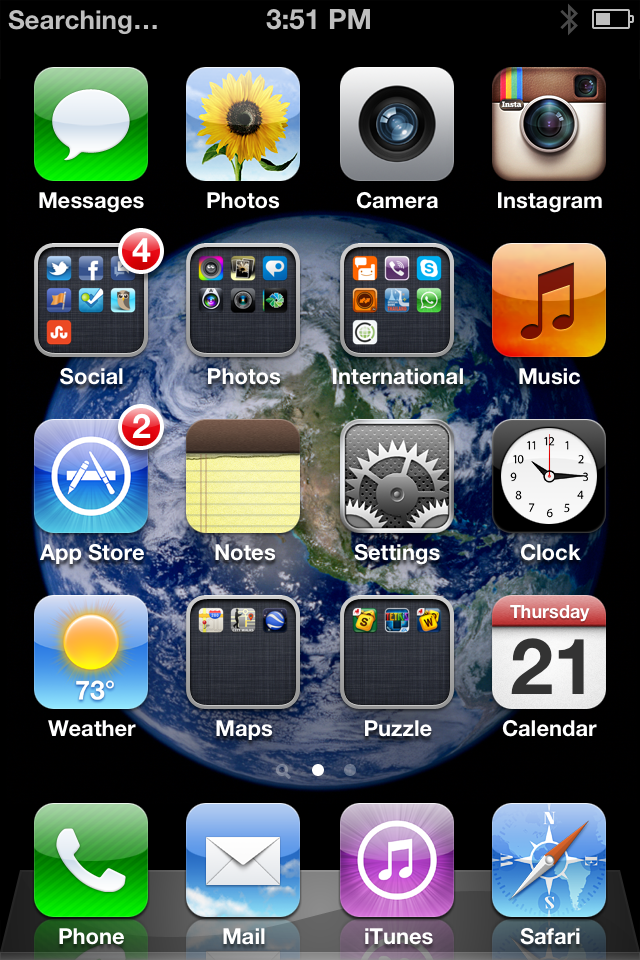Open the Social folder
Viewport: 640px width, 960px height.
click(91, 300)
